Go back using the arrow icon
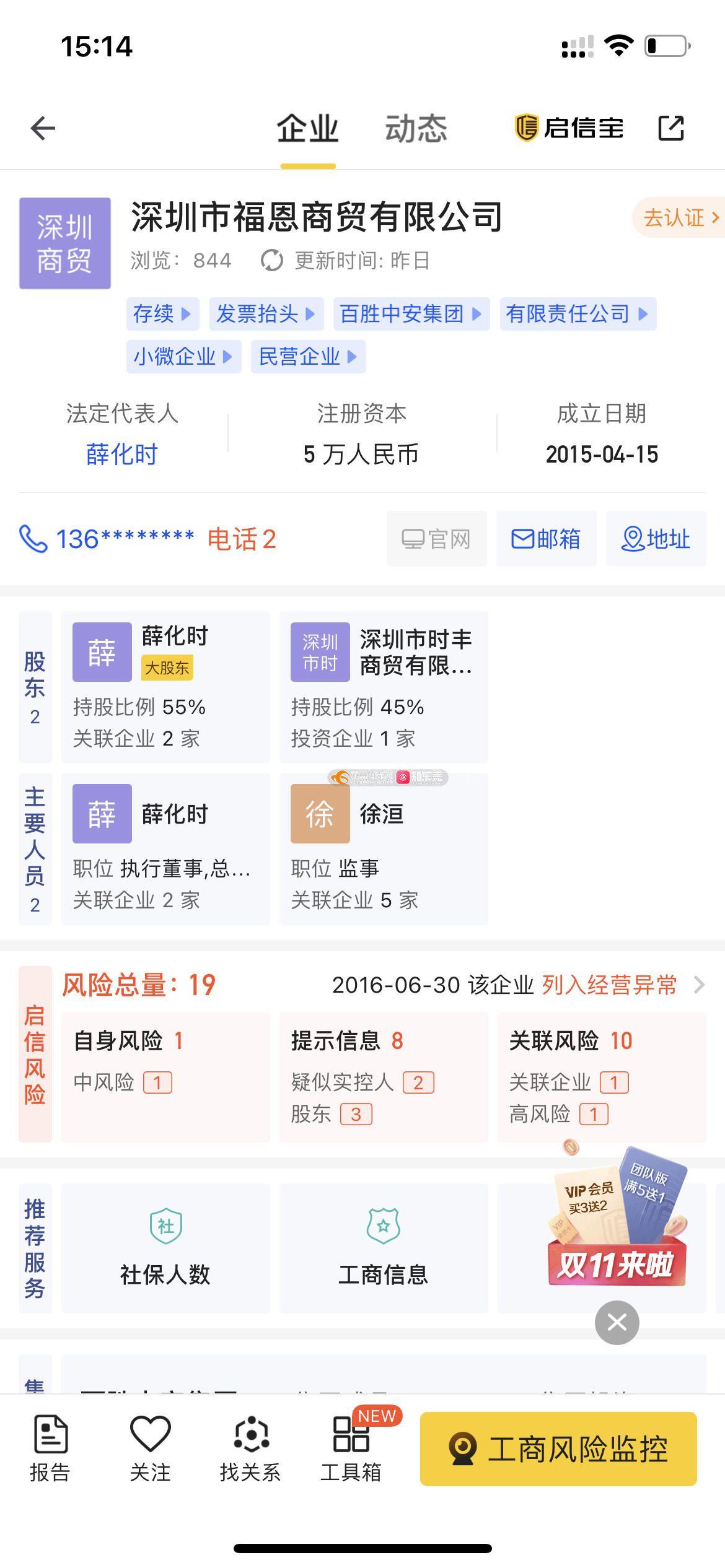This screenshot has width=725, height=1568. tap(43, 128)
